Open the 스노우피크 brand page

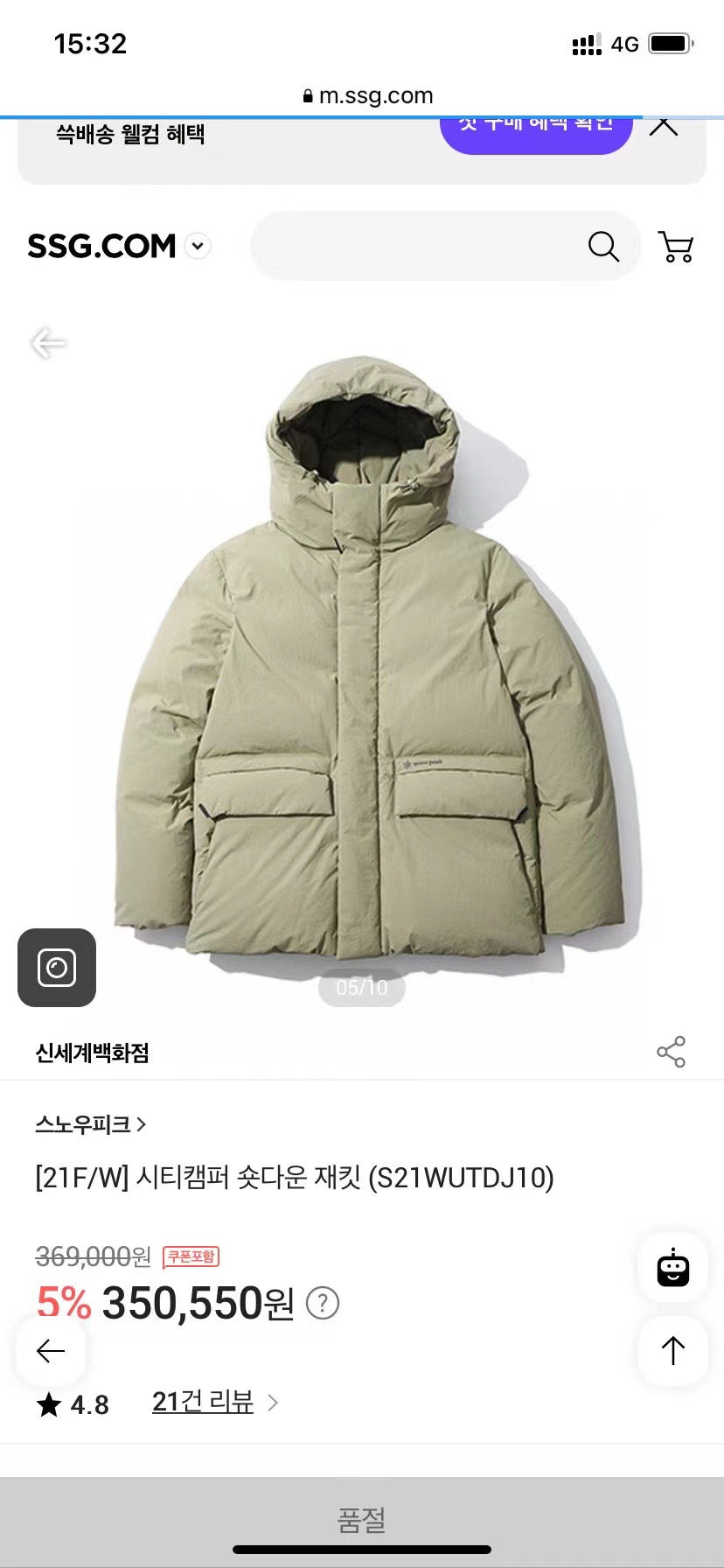pos(90,1124)
